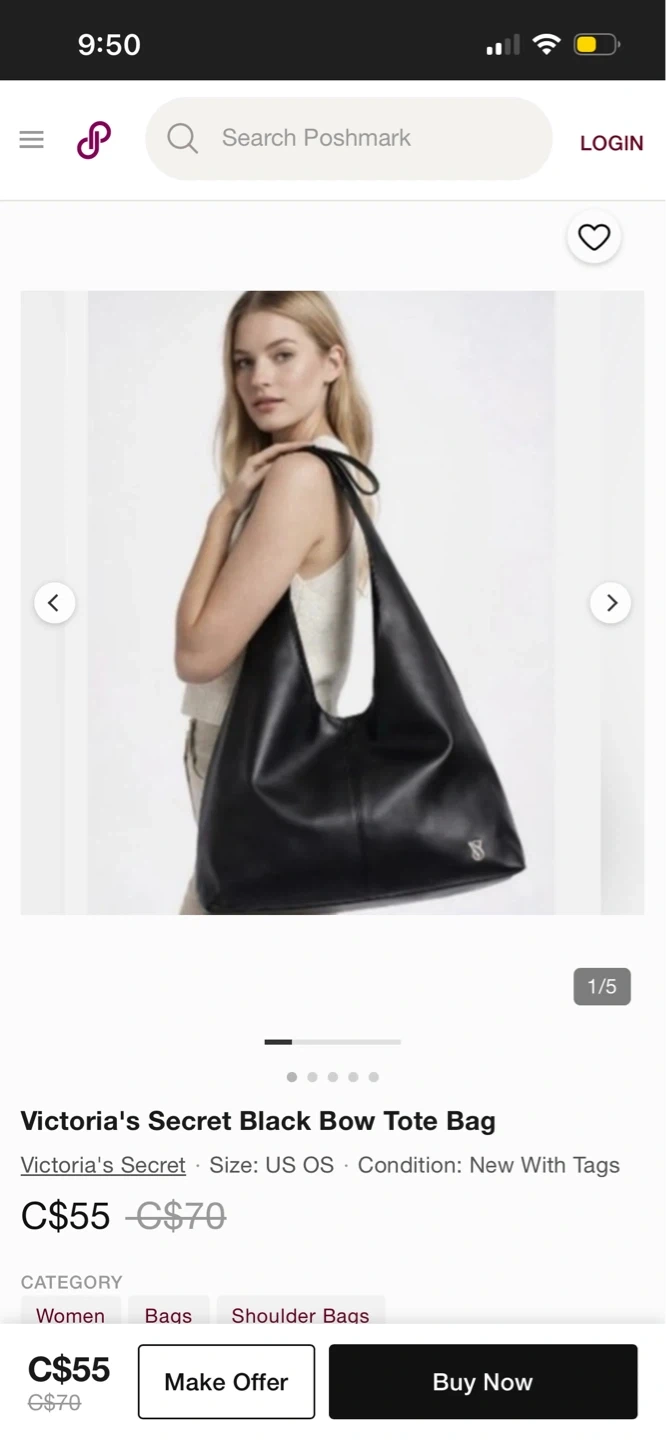
Task: Show the previous product photo
Action: [54, 603]
